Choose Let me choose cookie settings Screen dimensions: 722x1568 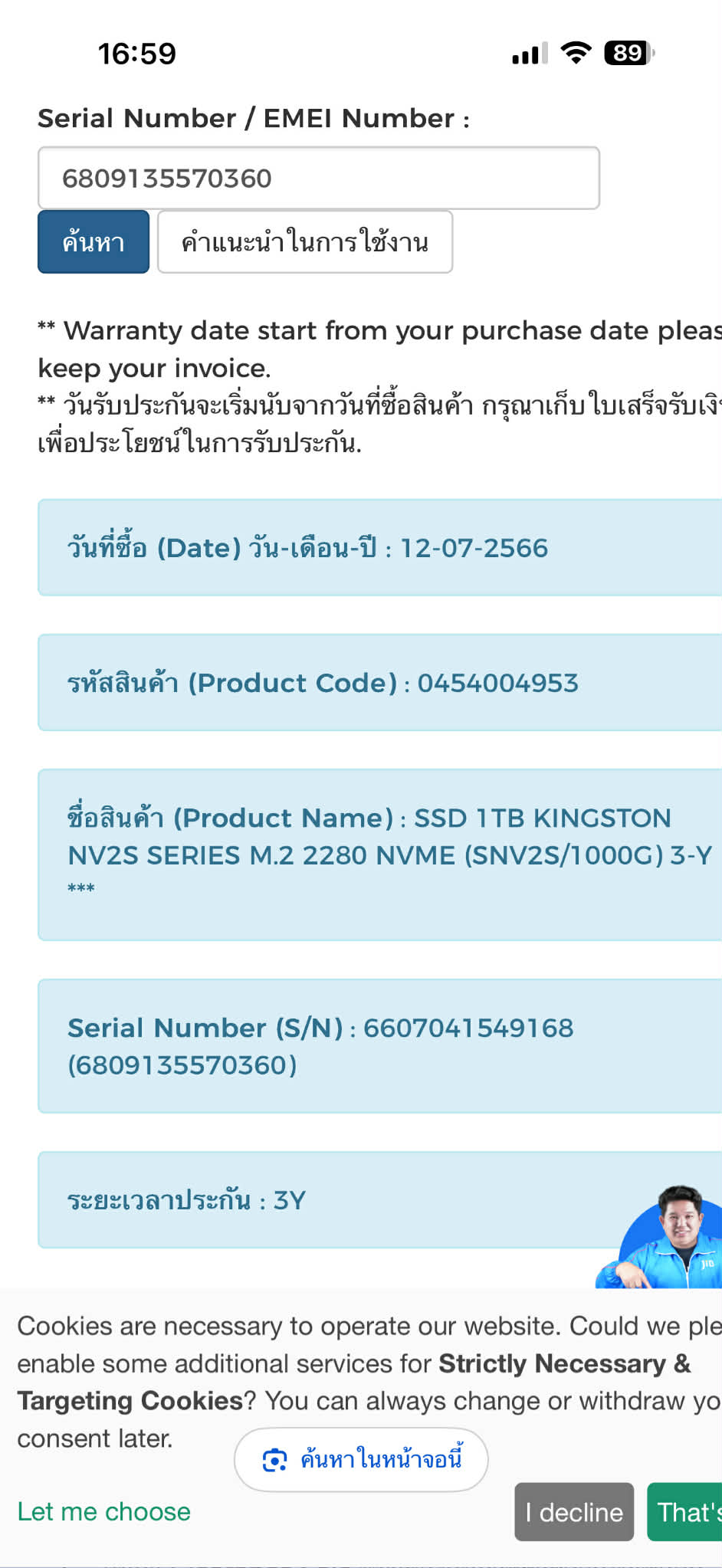104,1511
